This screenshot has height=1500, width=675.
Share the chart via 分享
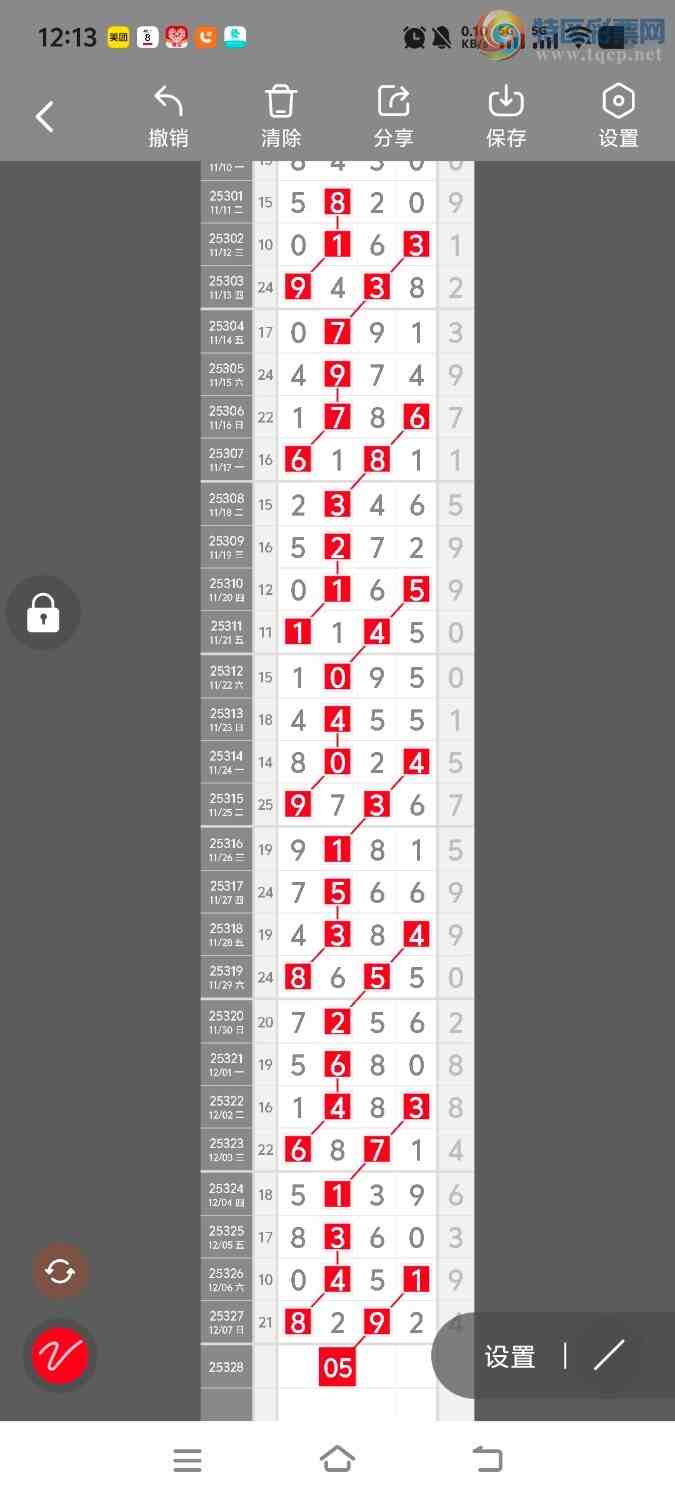click(393, 117)
